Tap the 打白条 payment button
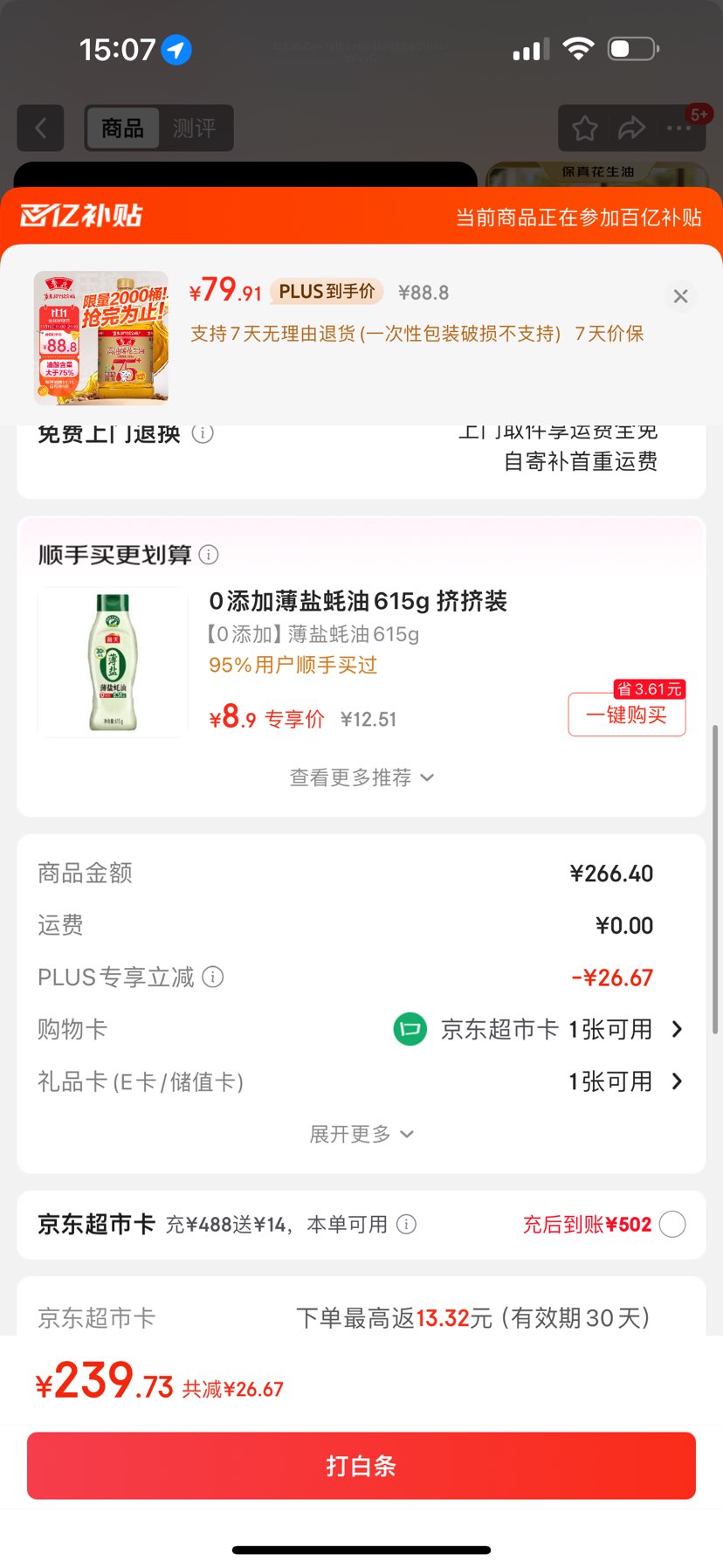Image resolution: width=723 pixels, height=1568 pixels. 361,1466
